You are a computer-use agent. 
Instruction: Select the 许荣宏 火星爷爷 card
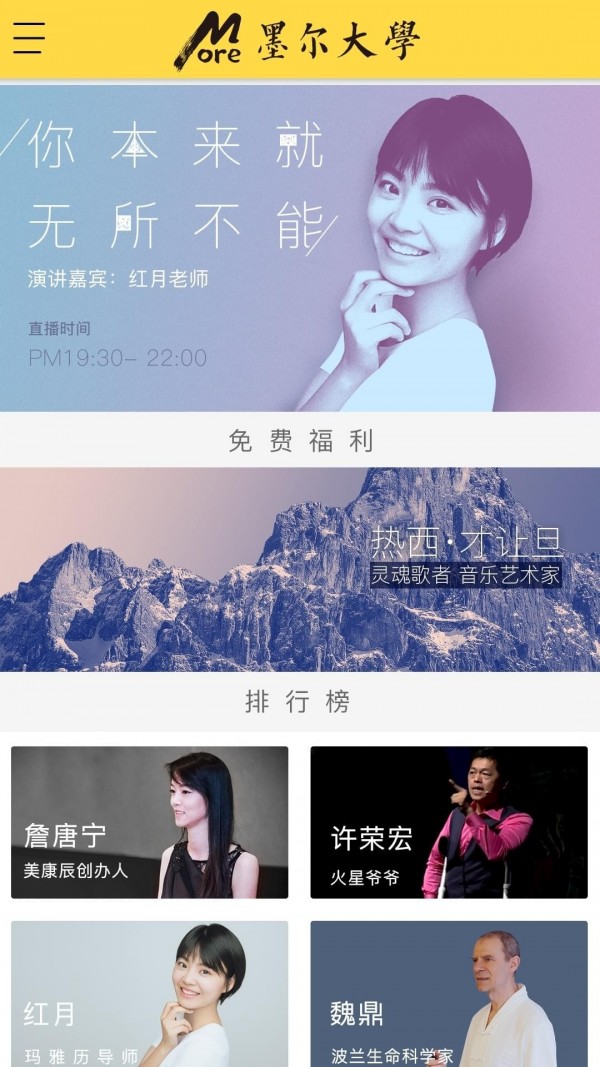[449, 822]
